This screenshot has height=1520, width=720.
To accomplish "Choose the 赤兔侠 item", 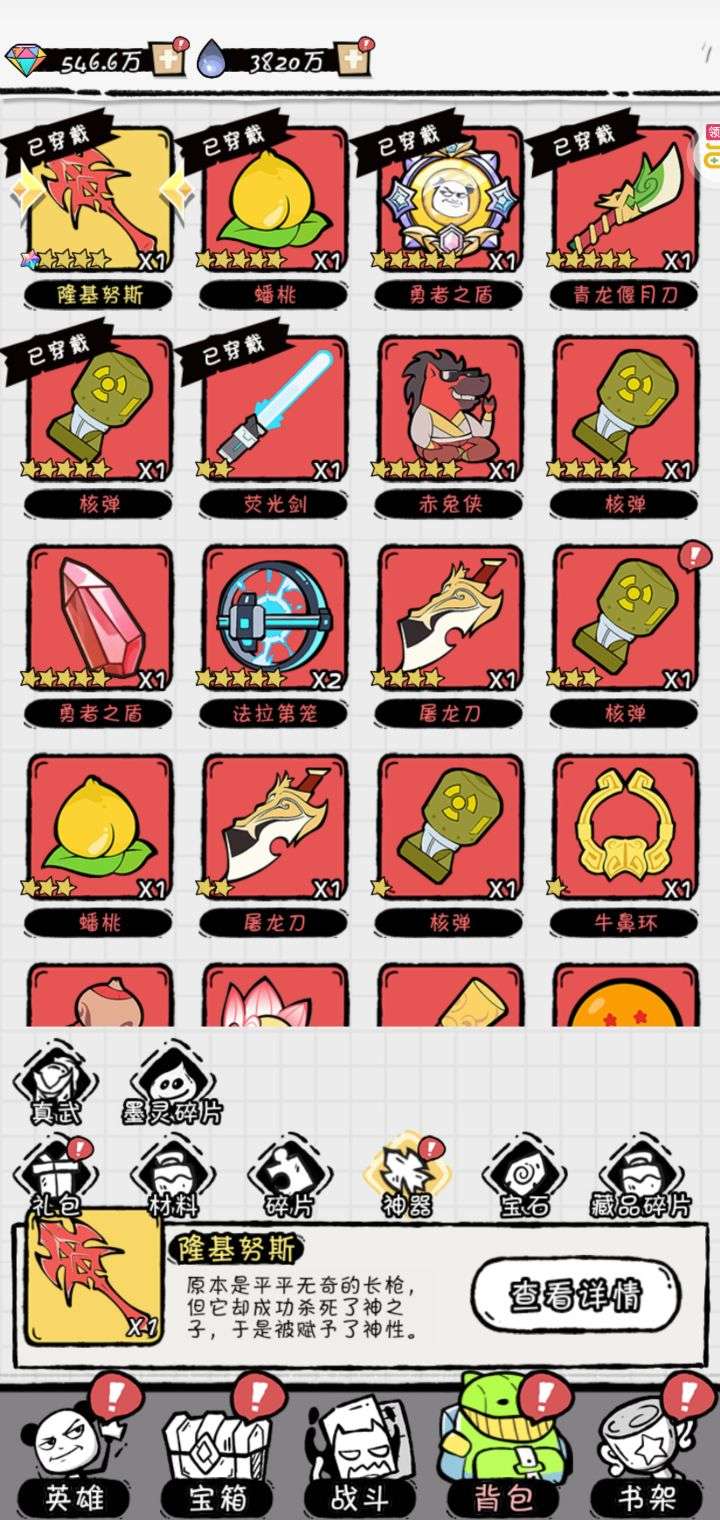I will click(x=450, y=412).
